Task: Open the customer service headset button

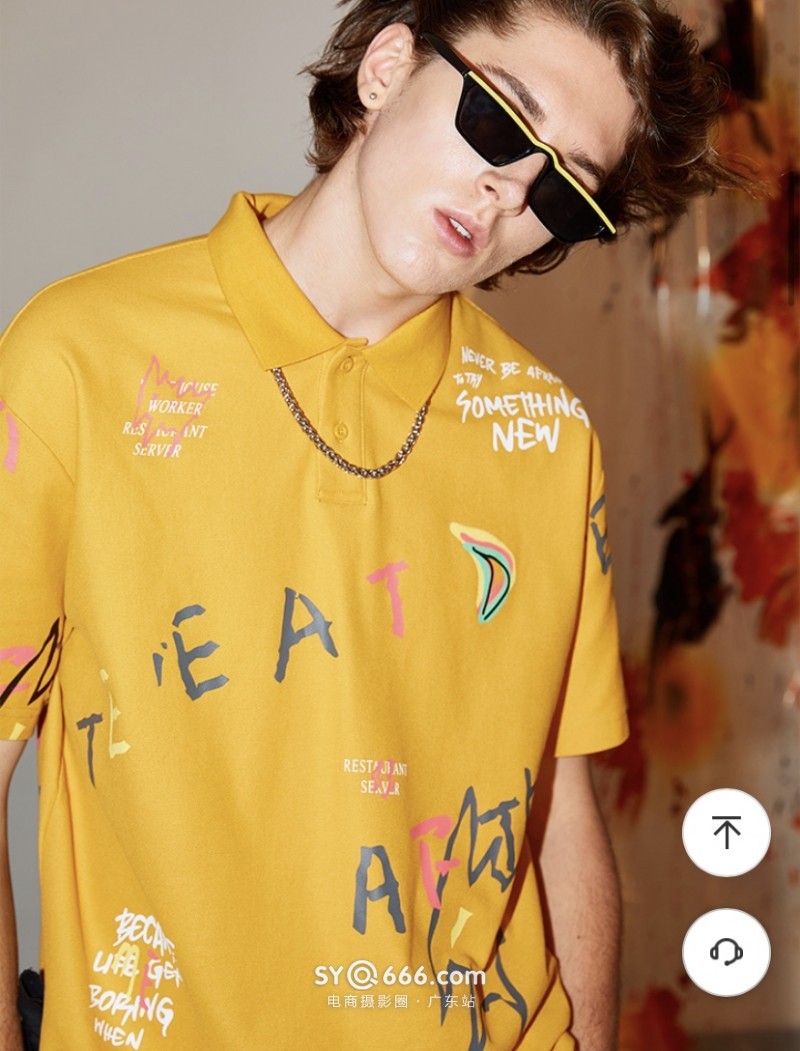Action: tap(726, 952)
